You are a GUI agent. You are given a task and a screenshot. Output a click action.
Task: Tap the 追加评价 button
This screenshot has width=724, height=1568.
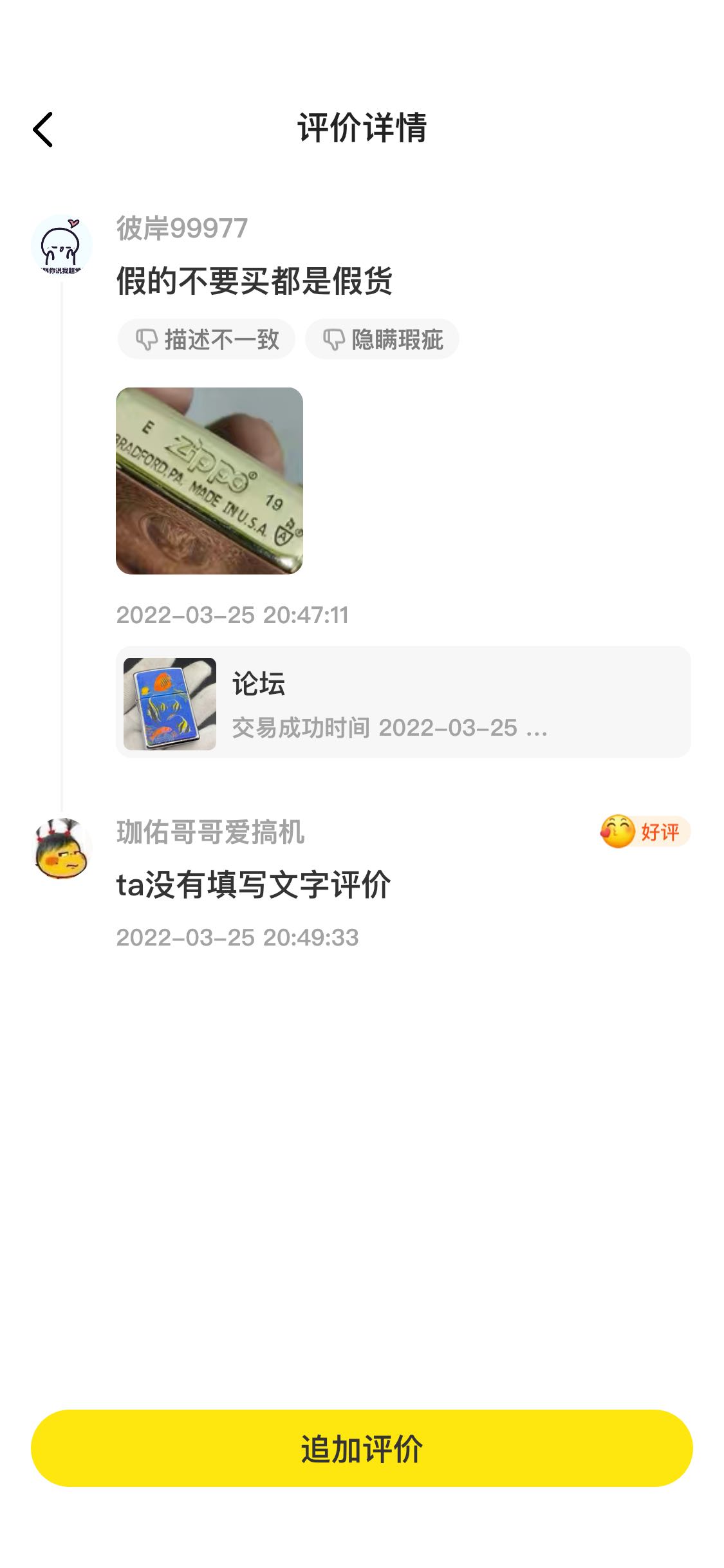(x=362, y=1448)
